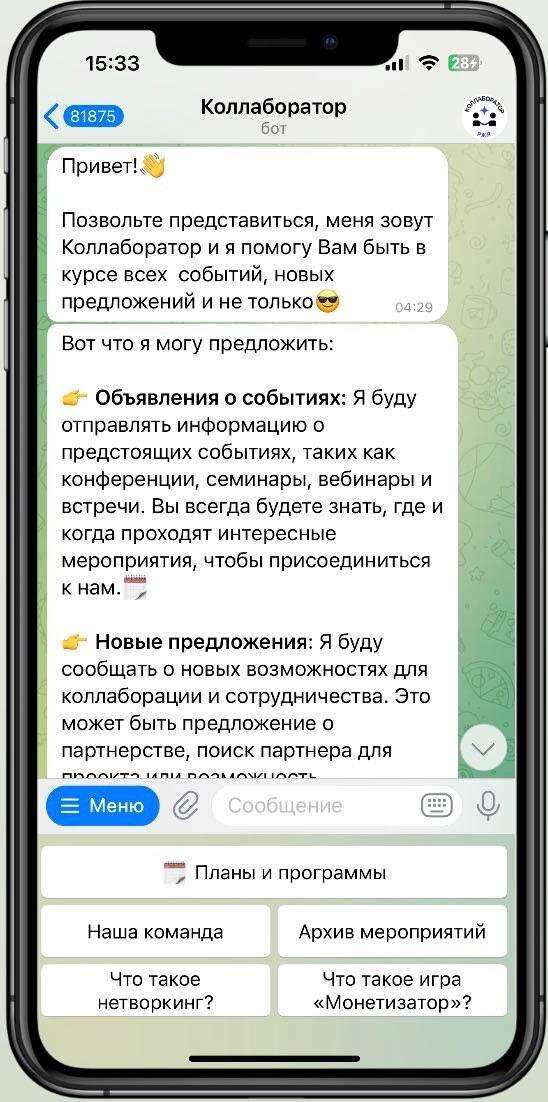This screenshot has width=548, height=1102.
Task: Go back to the chat list
Action: pos(83,116)
